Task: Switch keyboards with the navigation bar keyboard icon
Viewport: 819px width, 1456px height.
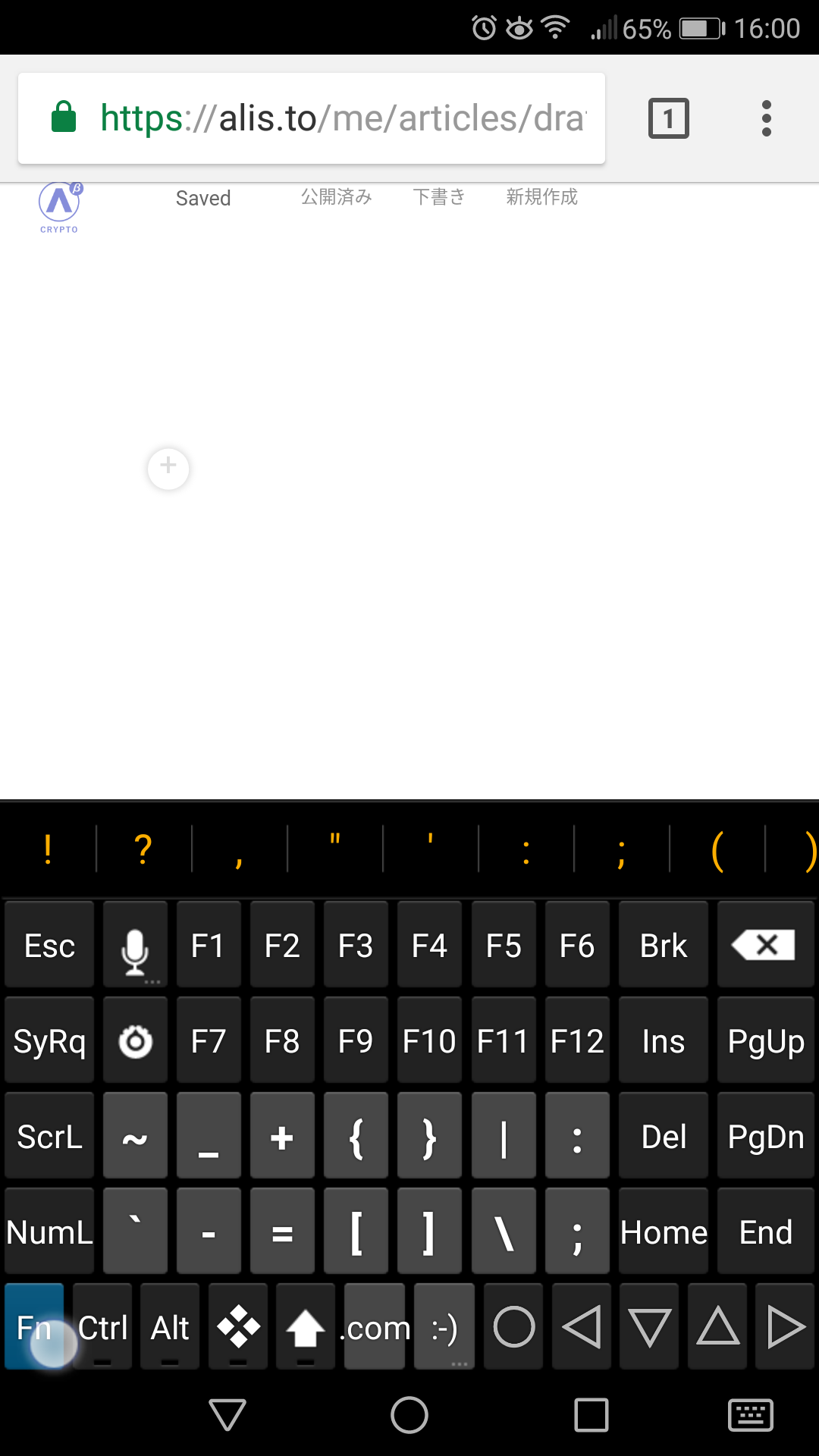Action: tap(750, 1415)
